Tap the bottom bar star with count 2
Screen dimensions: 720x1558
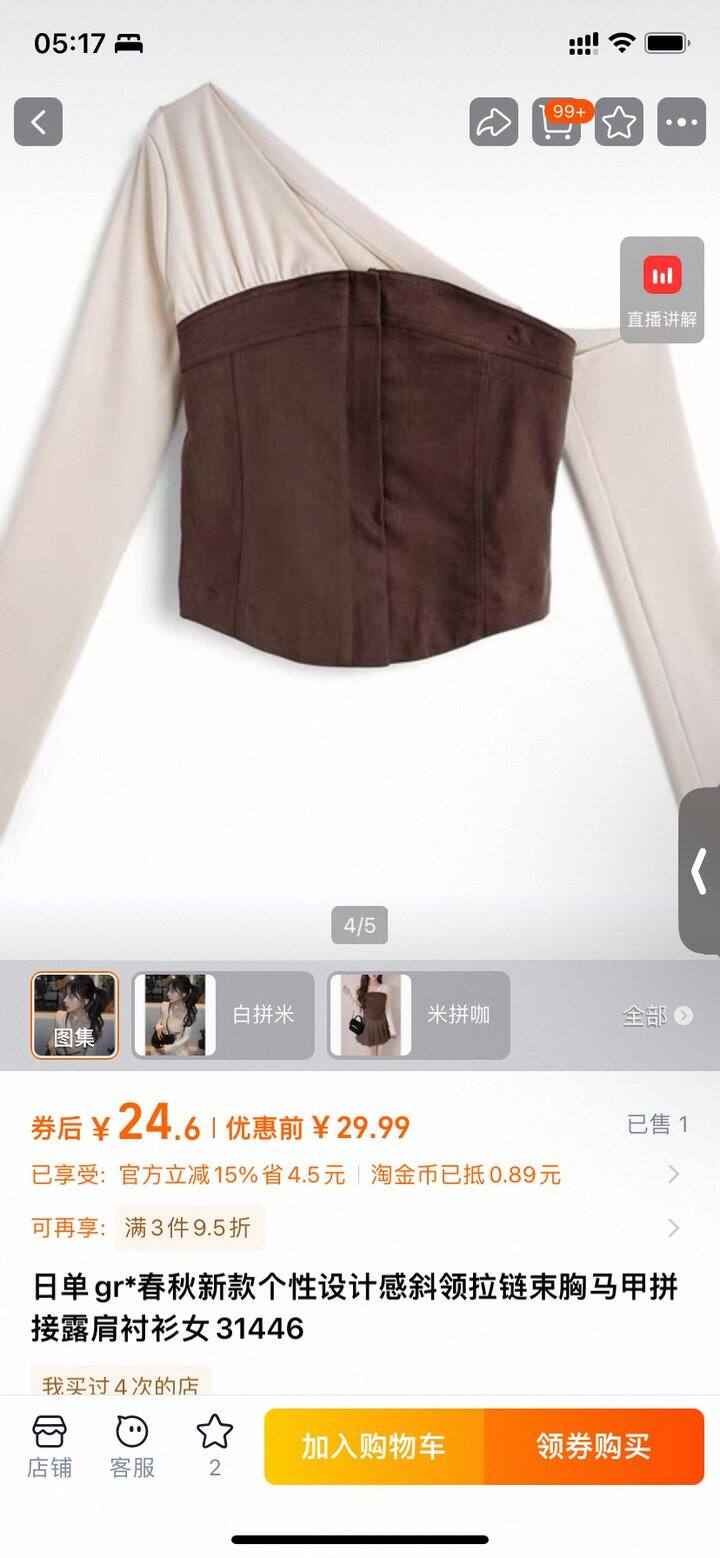pyautogui.click(x=214, y=1446)
